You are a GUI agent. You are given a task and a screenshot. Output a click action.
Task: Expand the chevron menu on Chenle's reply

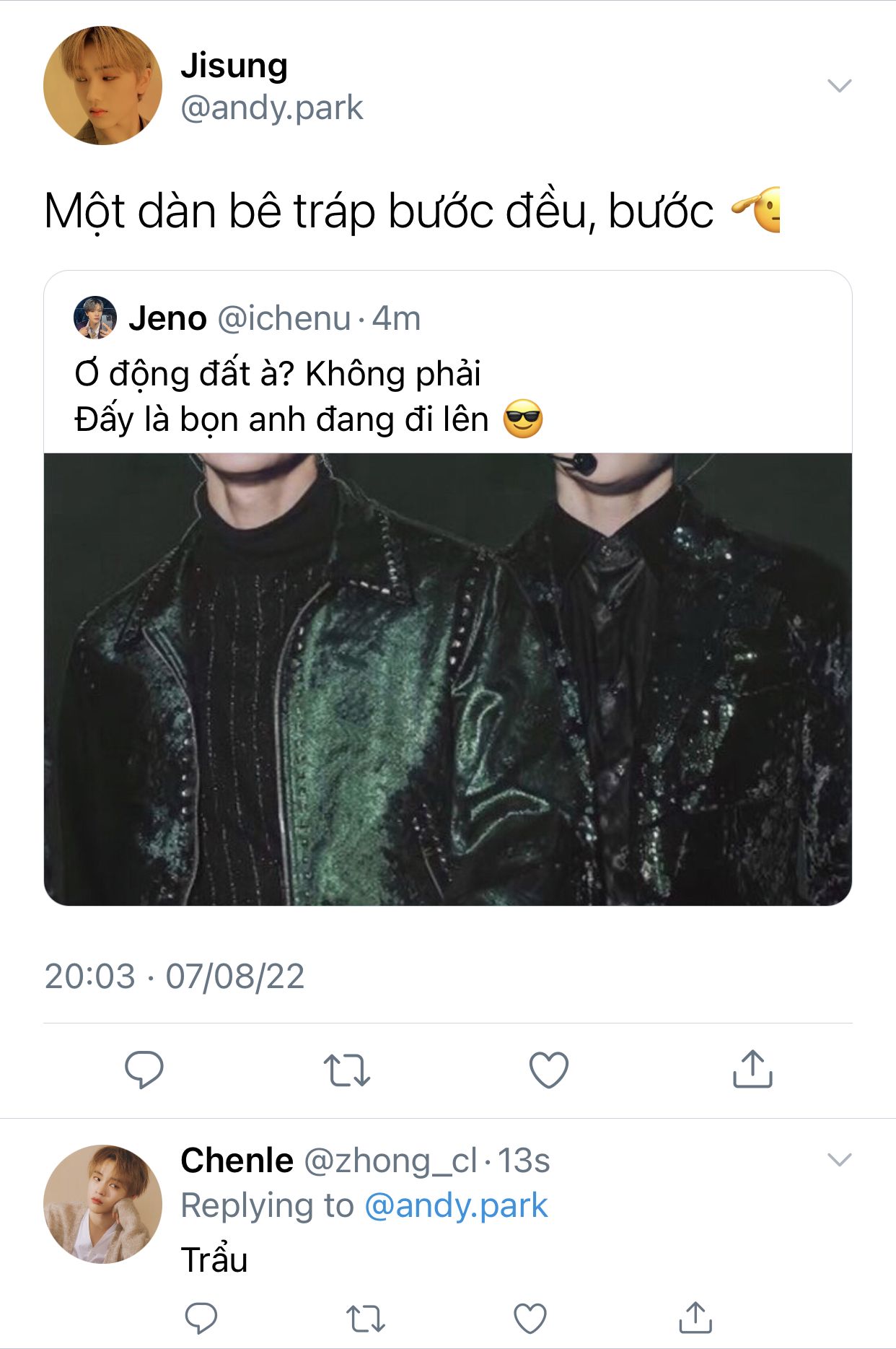click(839, 1160)
